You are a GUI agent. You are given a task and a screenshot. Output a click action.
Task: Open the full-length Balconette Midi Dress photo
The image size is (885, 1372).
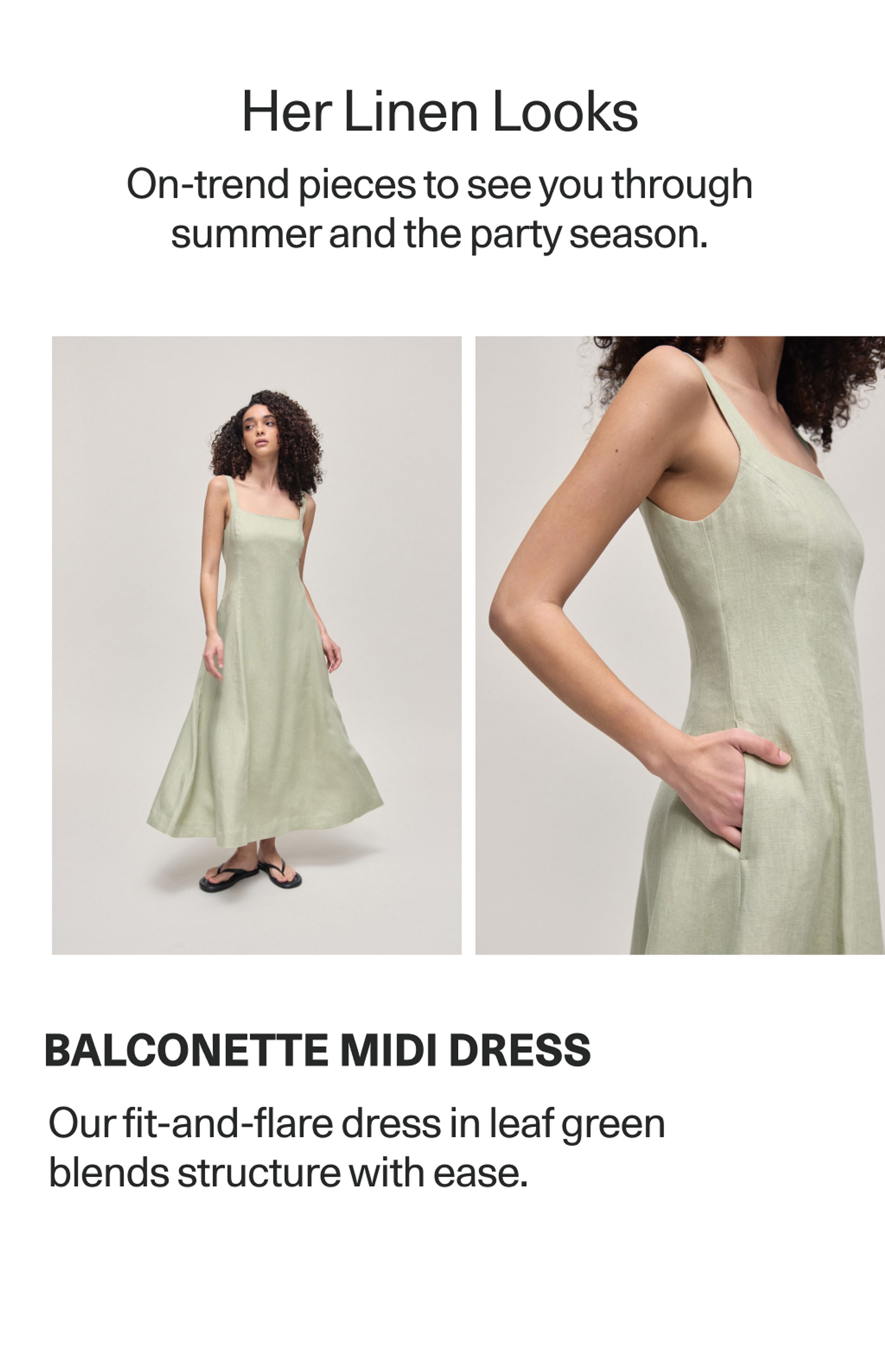tap(256, 645)
